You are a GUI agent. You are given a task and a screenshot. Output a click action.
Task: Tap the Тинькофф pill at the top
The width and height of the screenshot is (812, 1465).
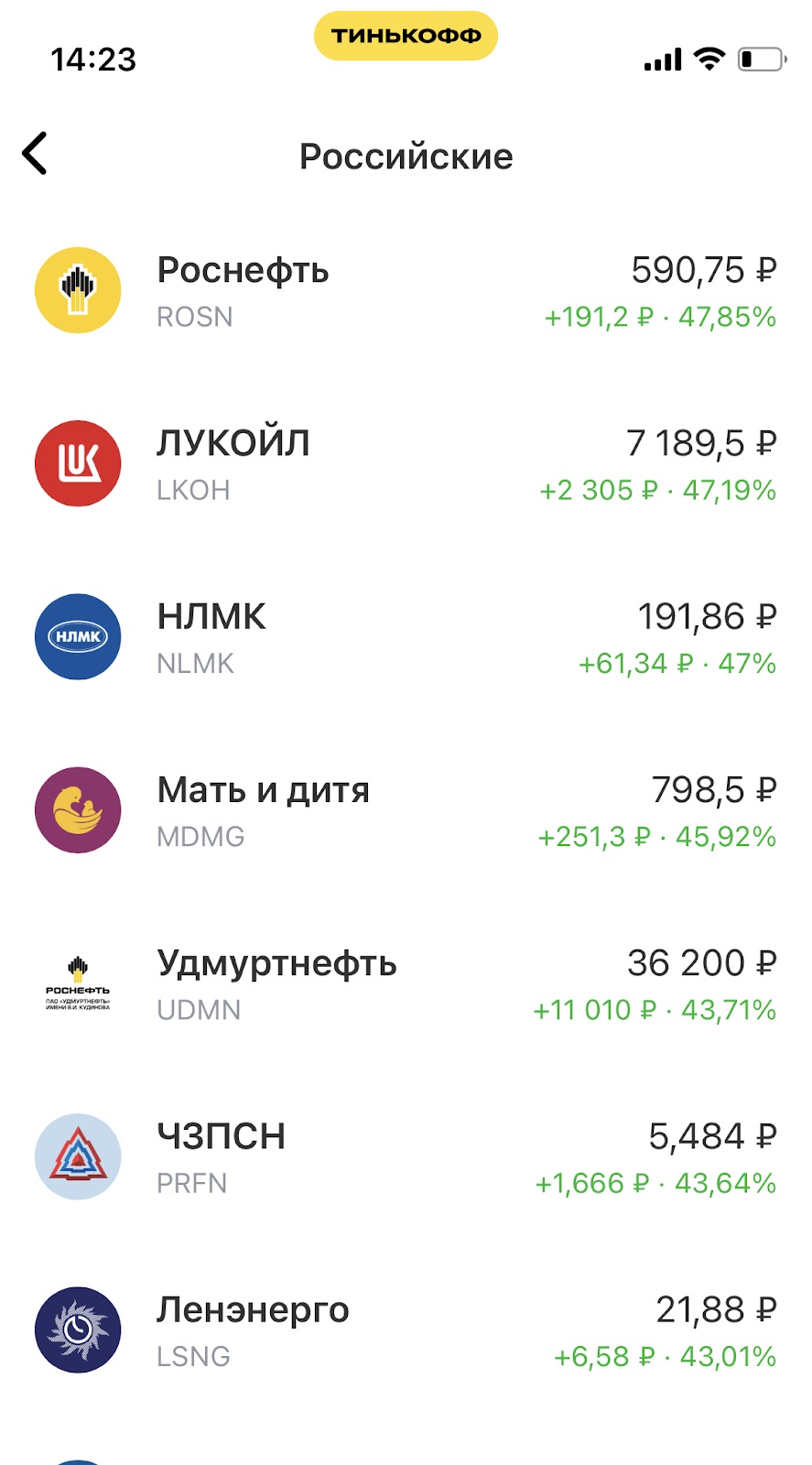coord(406,36)
